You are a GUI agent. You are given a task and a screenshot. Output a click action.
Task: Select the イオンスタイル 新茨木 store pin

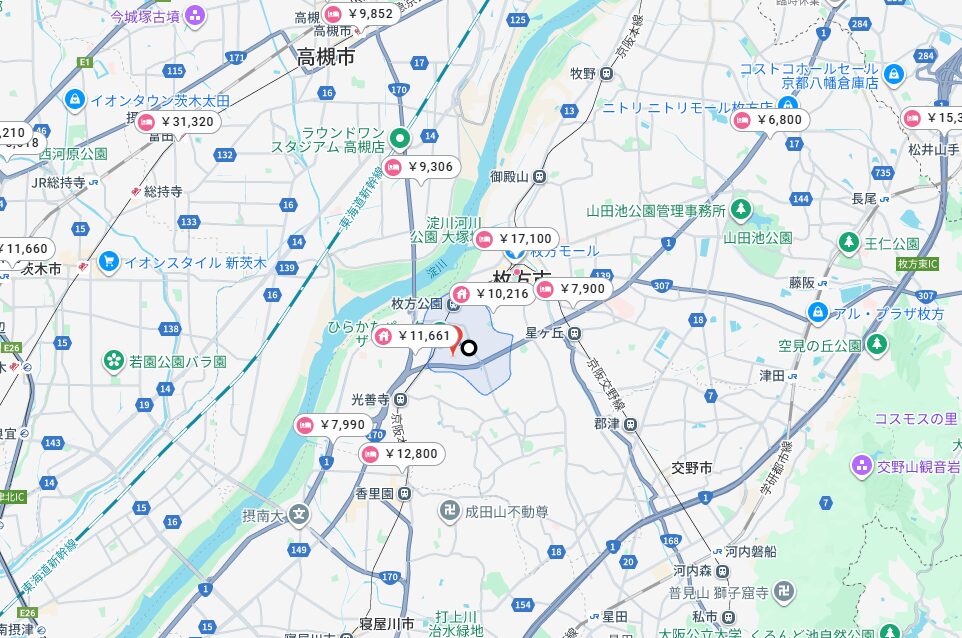[x=109, y=262]
